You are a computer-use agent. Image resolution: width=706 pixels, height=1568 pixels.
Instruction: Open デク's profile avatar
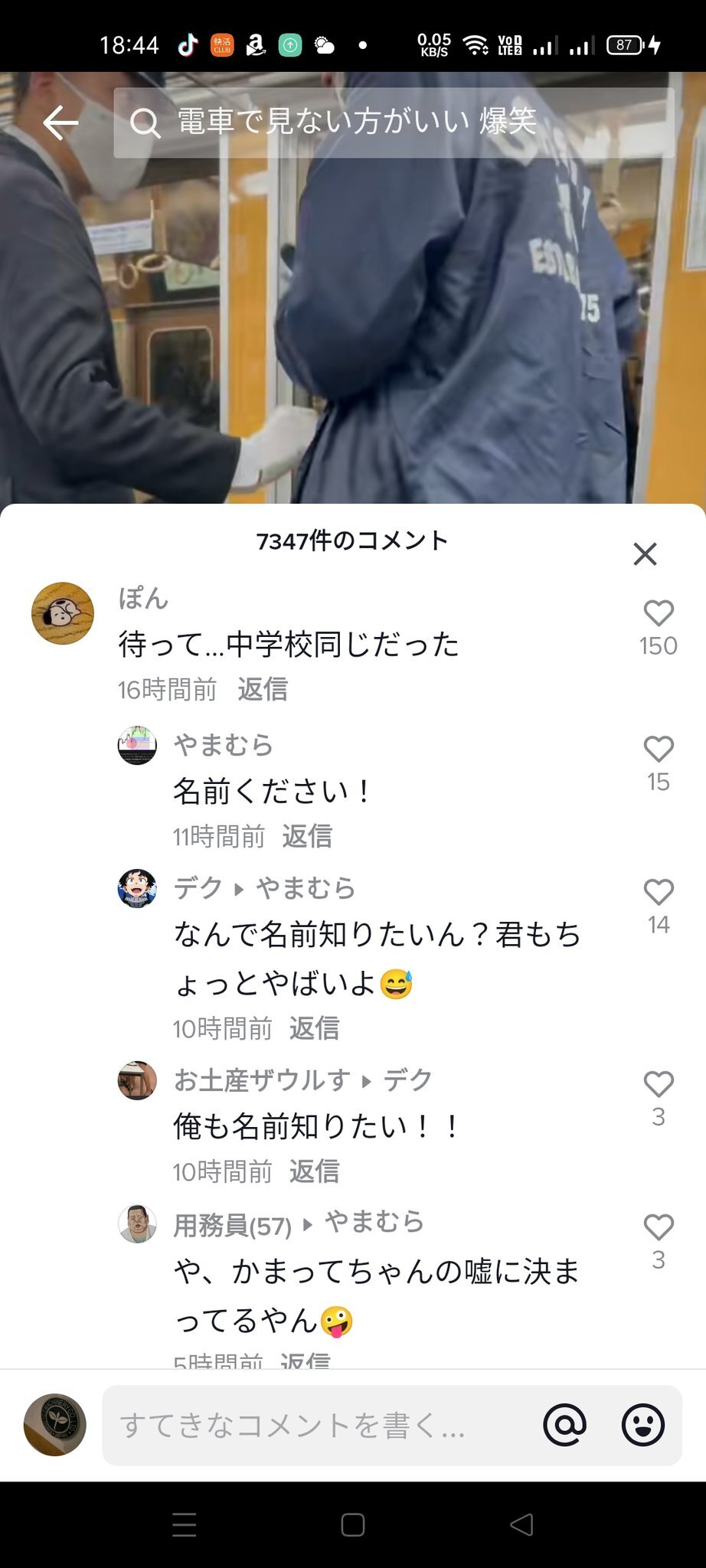tap(137, 889)
